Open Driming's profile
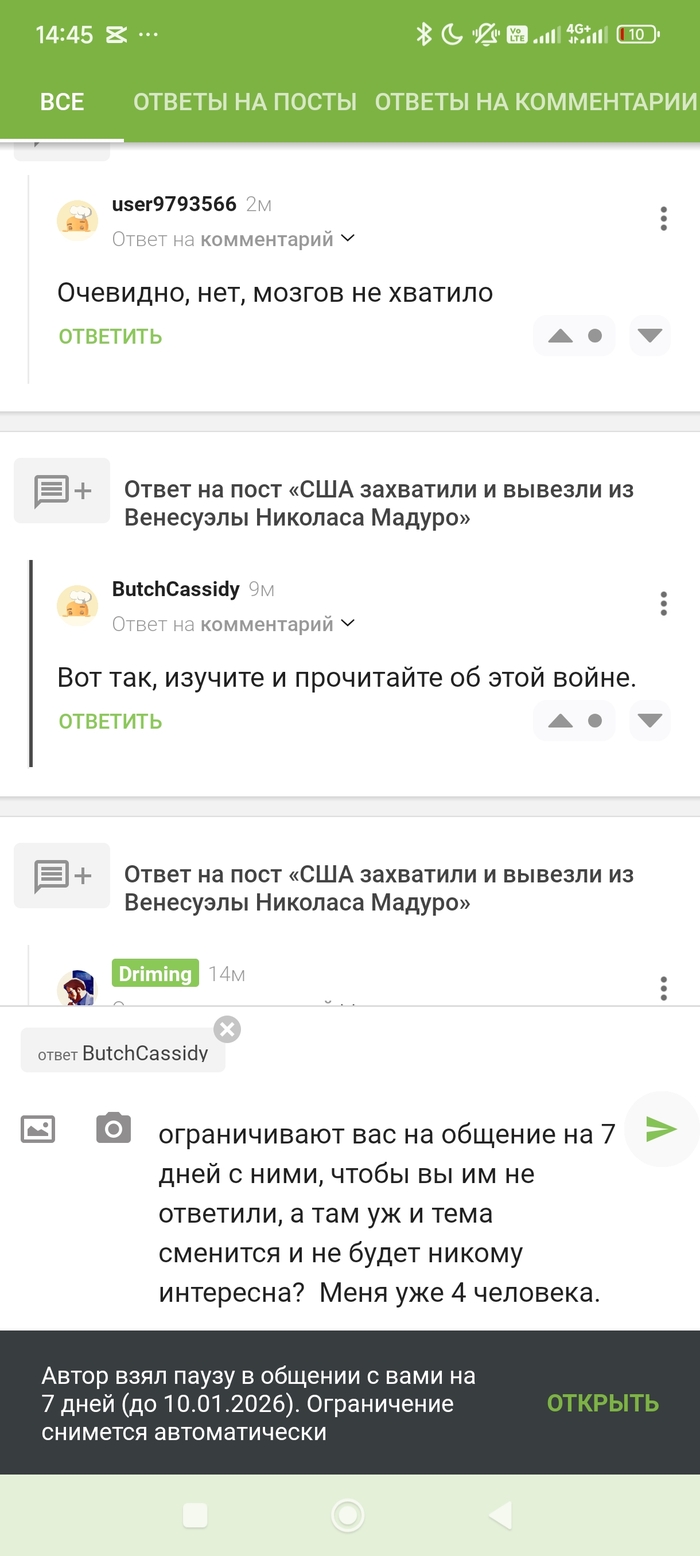 [x=155, y=973]
